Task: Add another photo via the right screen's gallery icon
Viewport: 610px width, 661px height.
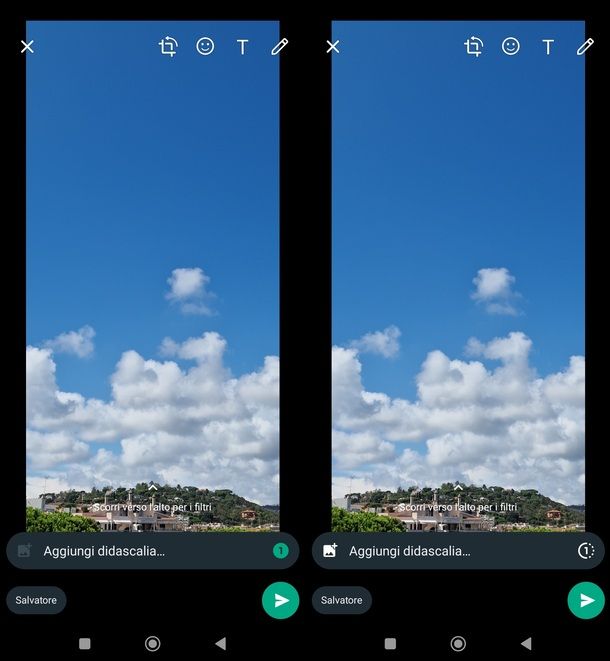Action: pyautogui.click(x=330, y=551)
